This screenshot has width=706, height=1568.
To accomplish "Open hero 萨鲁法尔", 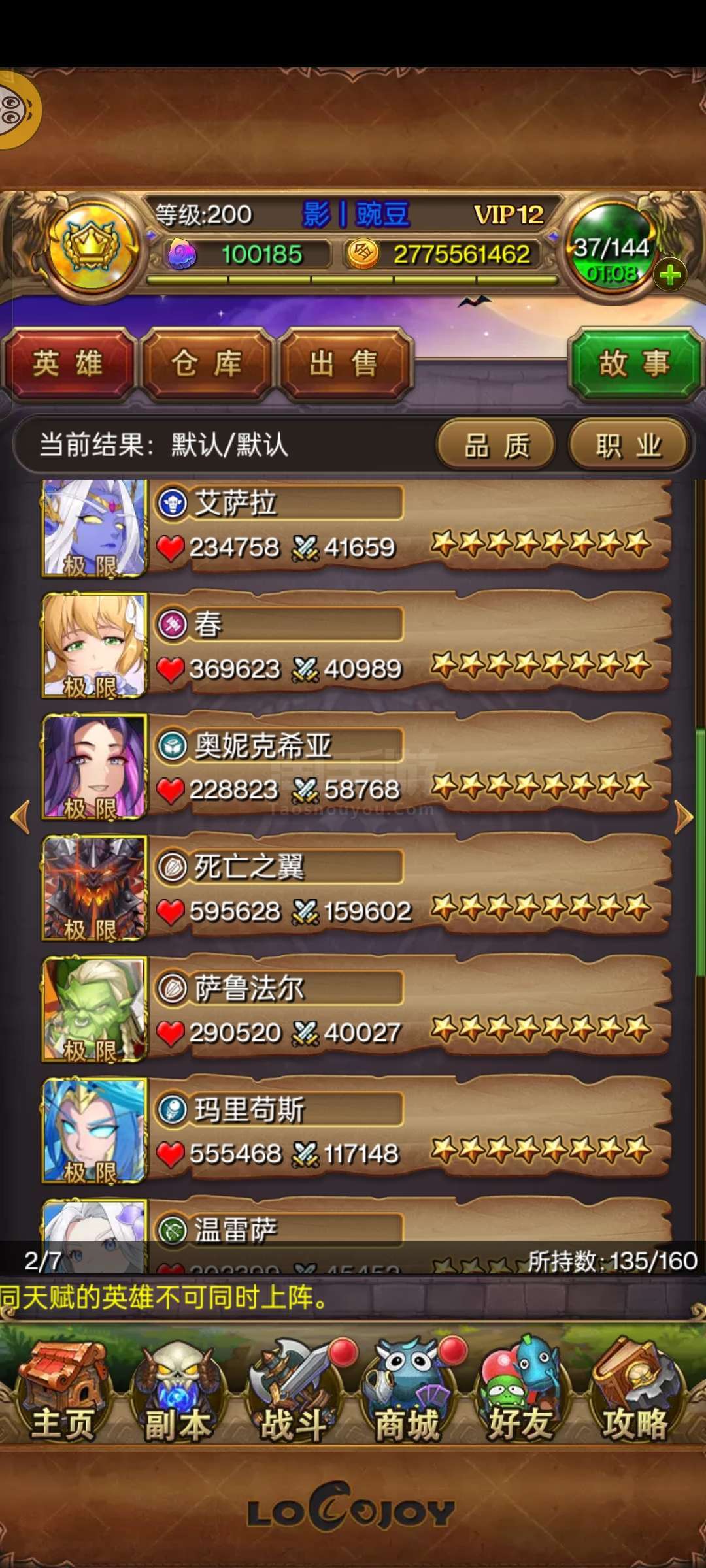I will pos(356,1009).
